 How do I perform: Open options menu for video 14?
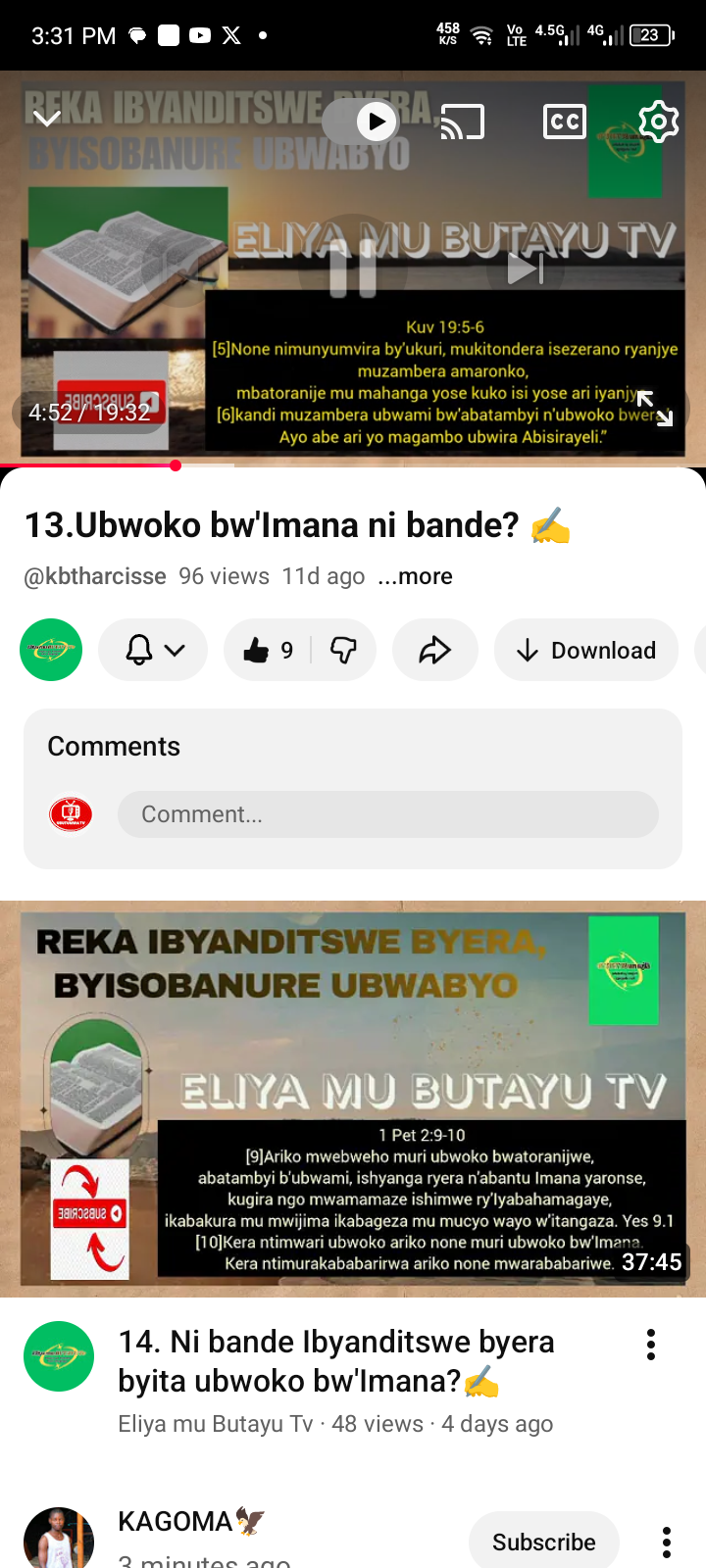[x=650, y=1345]
